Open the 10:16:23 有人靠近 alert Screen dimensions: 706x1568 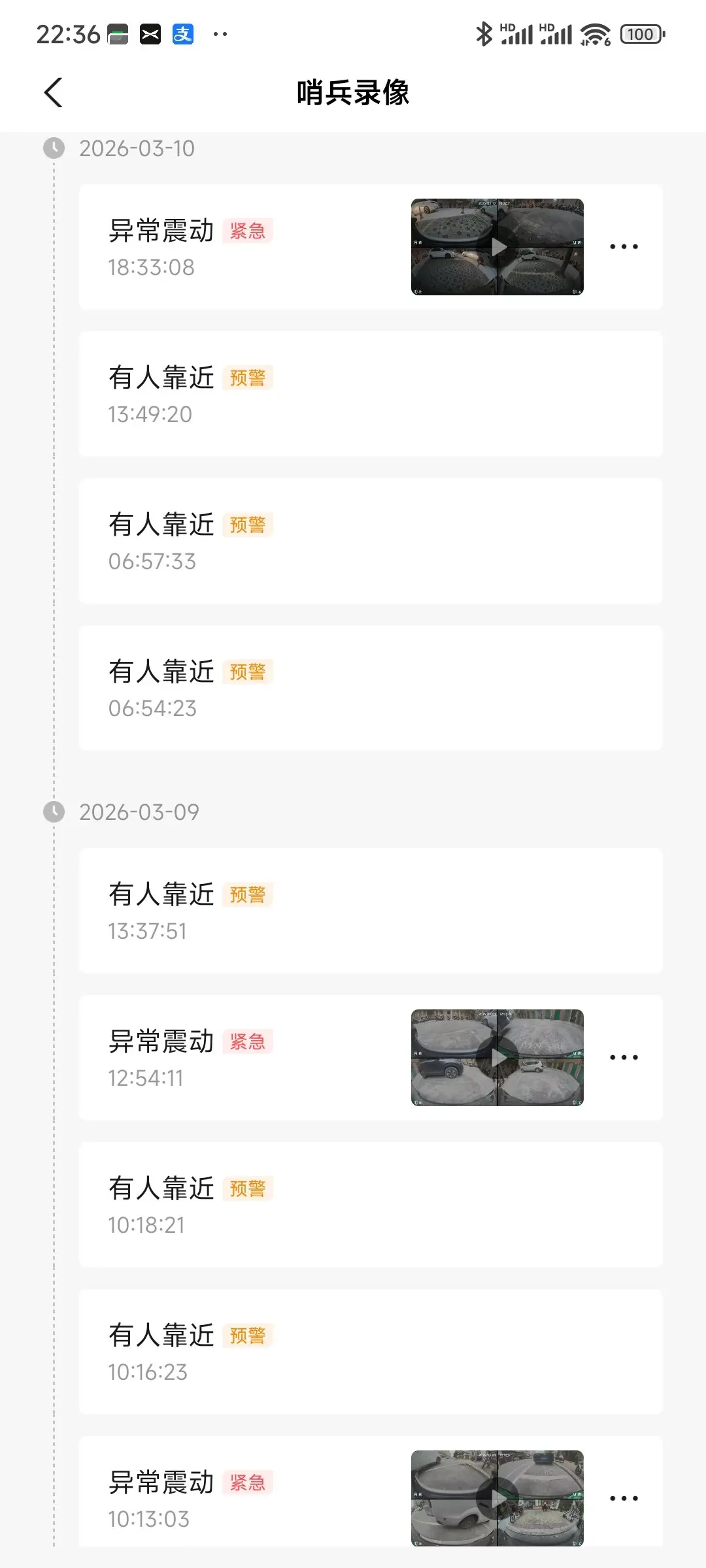[370, 1352]
